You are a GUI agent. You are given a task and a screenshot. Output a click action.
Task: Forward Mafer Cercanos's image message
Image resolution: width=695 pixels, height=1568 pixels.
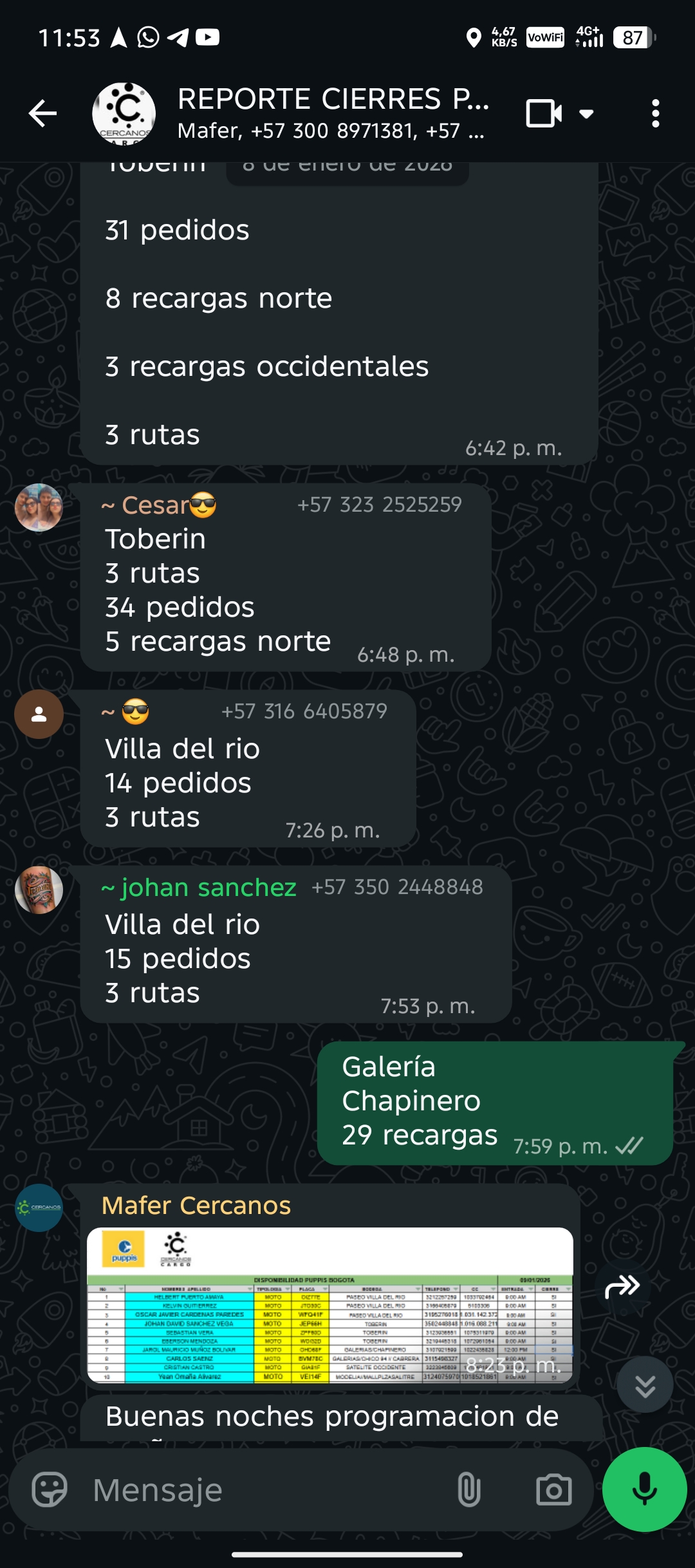tap(622, 1287)
